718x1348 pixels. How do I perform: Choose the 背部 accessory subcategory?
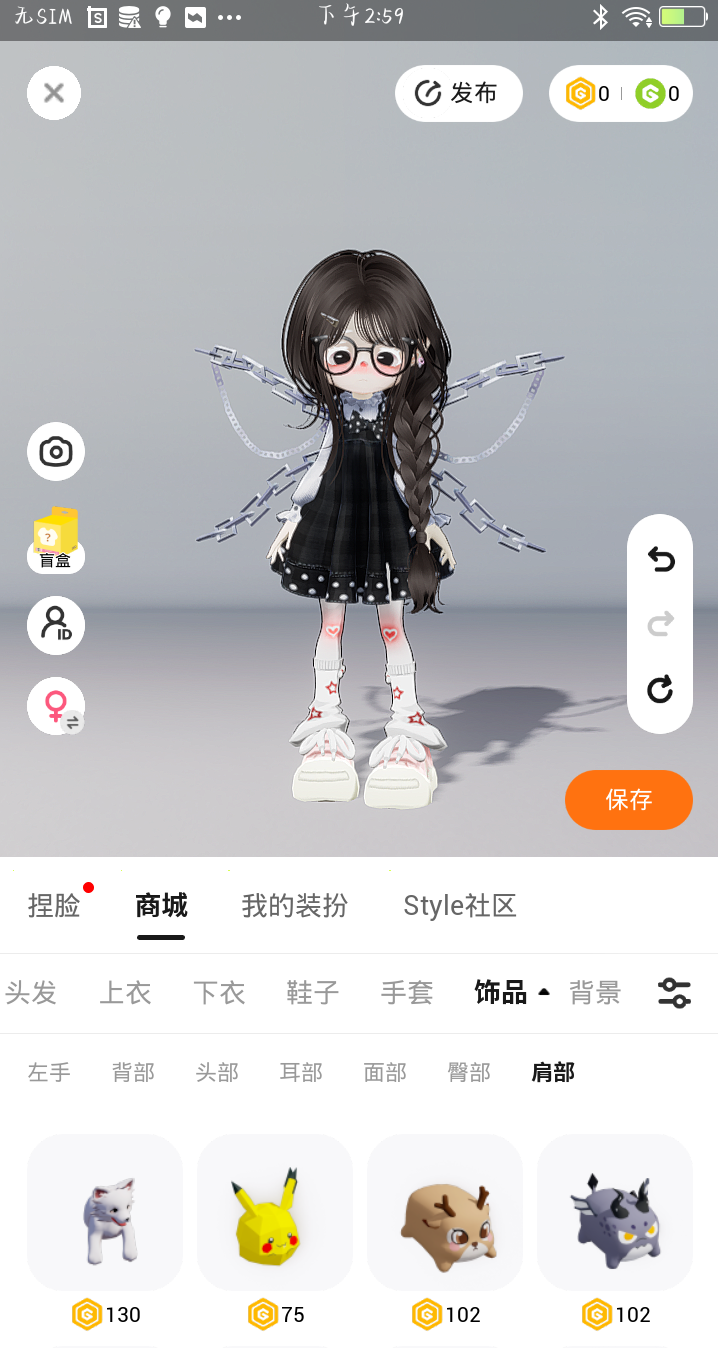[133, 1073]
